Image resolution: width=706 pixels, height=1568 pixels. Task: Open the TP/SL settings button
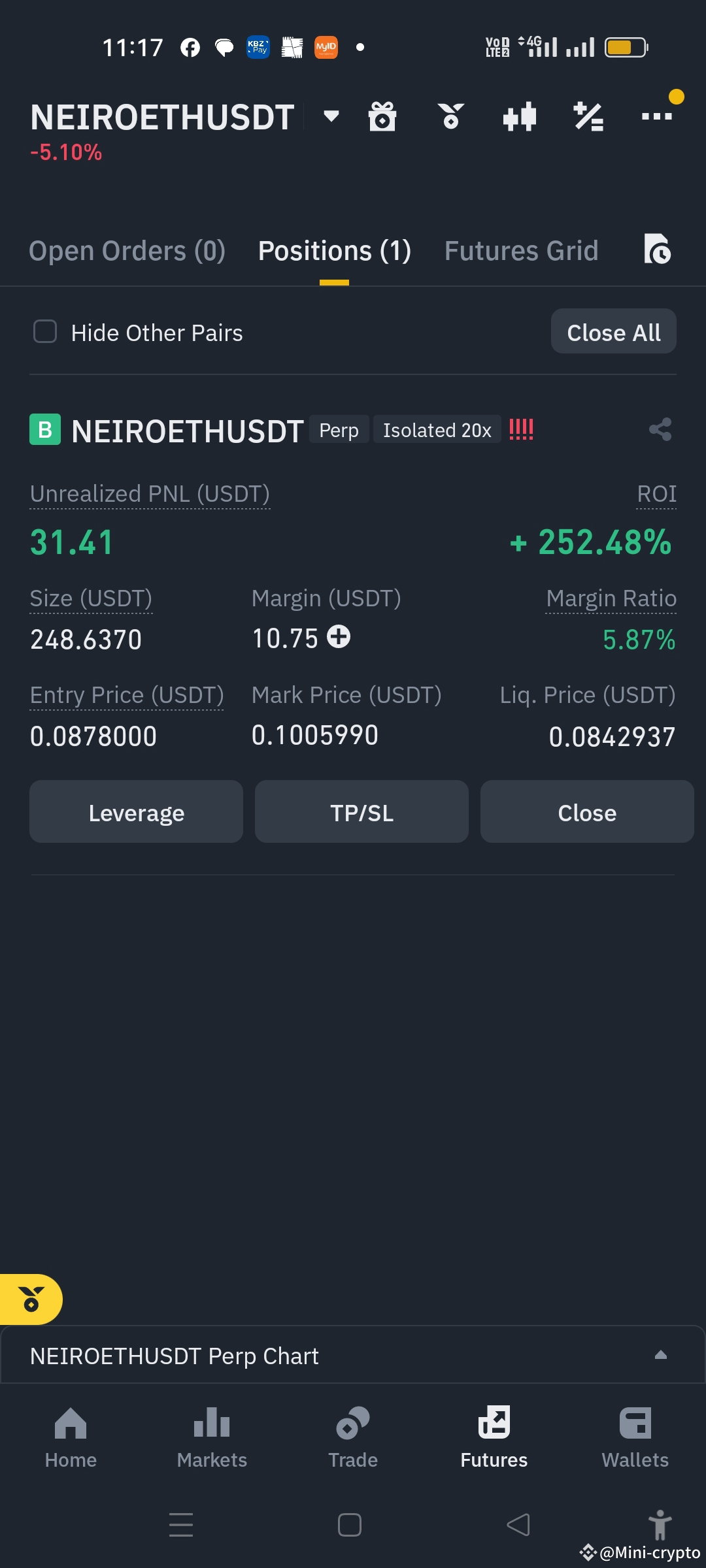point(361,812)
